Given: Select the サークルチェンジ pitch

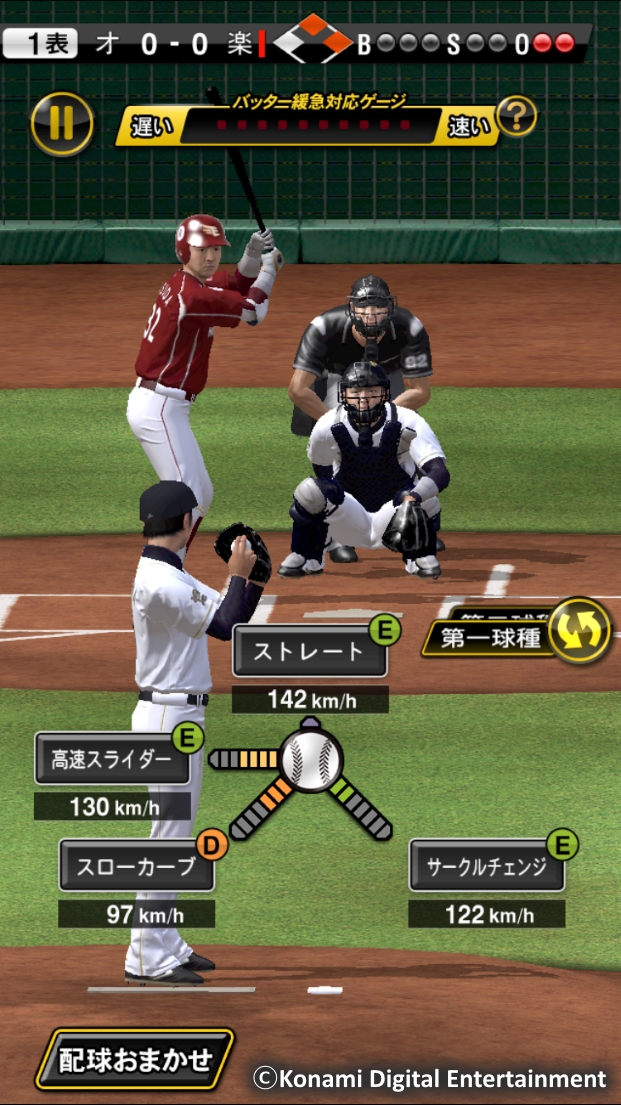Looking at the screenshot, I should point(486,866).
